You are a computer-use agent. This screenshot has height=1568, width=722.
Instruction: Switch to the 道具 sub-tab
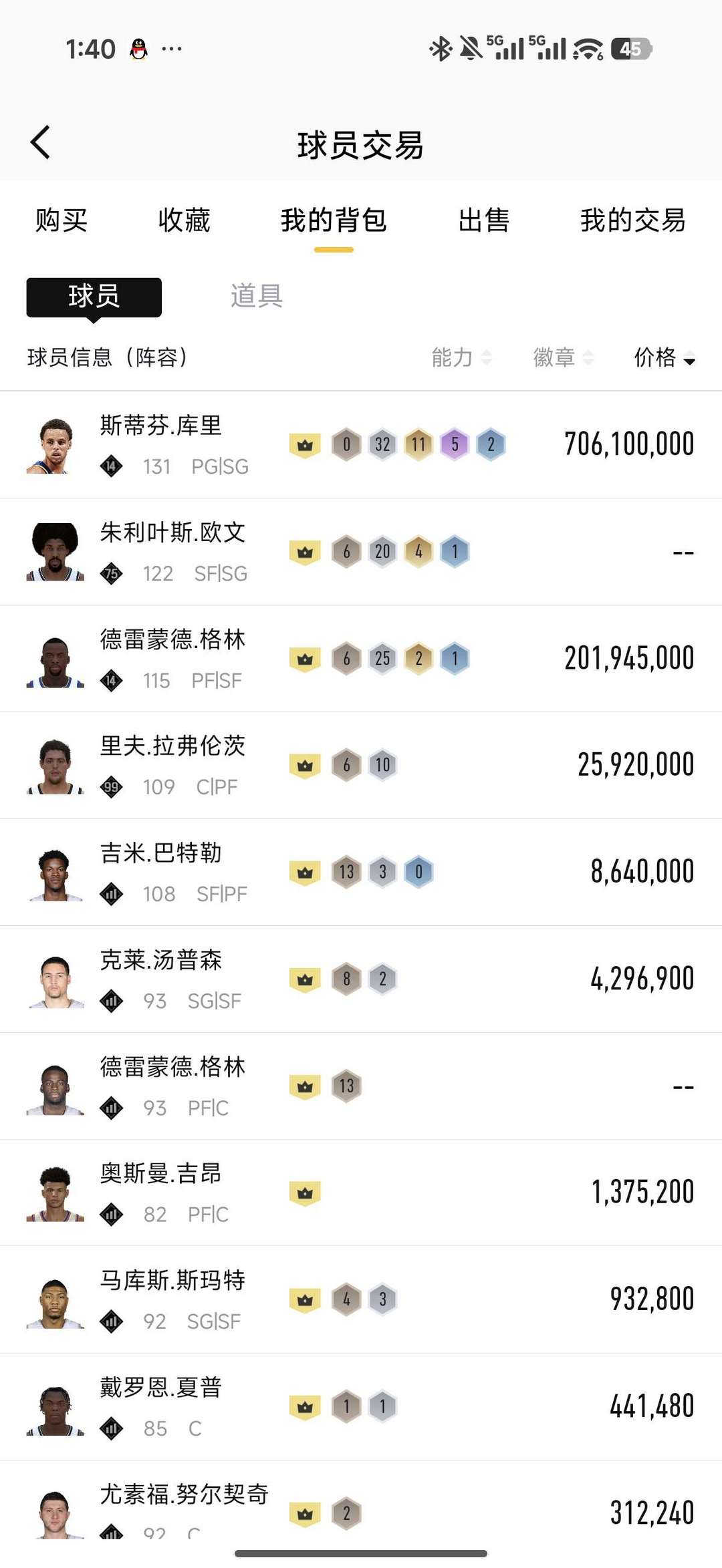(257, 297)
